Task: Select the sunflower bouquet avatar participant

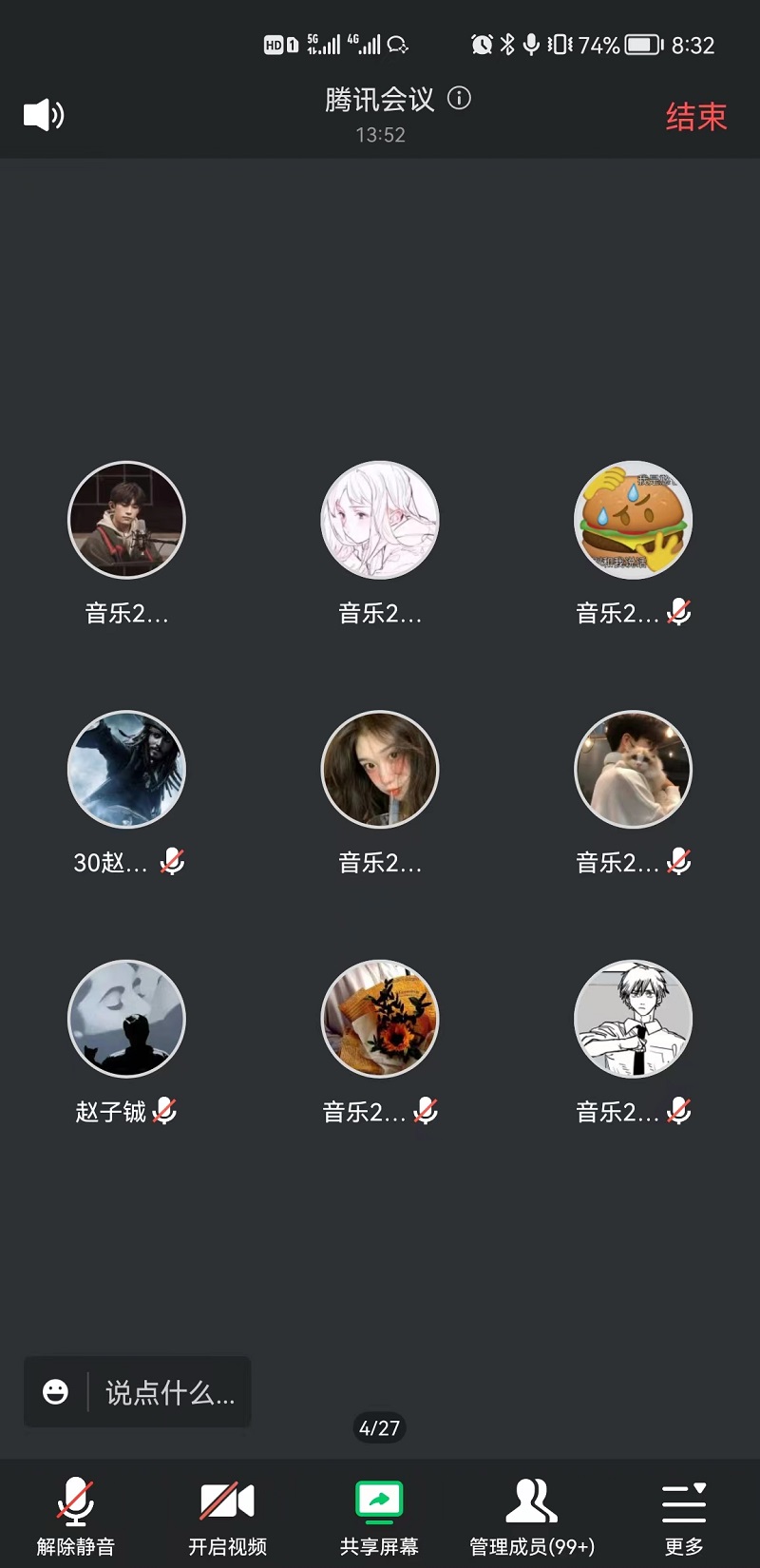Action: [380, 1019]
